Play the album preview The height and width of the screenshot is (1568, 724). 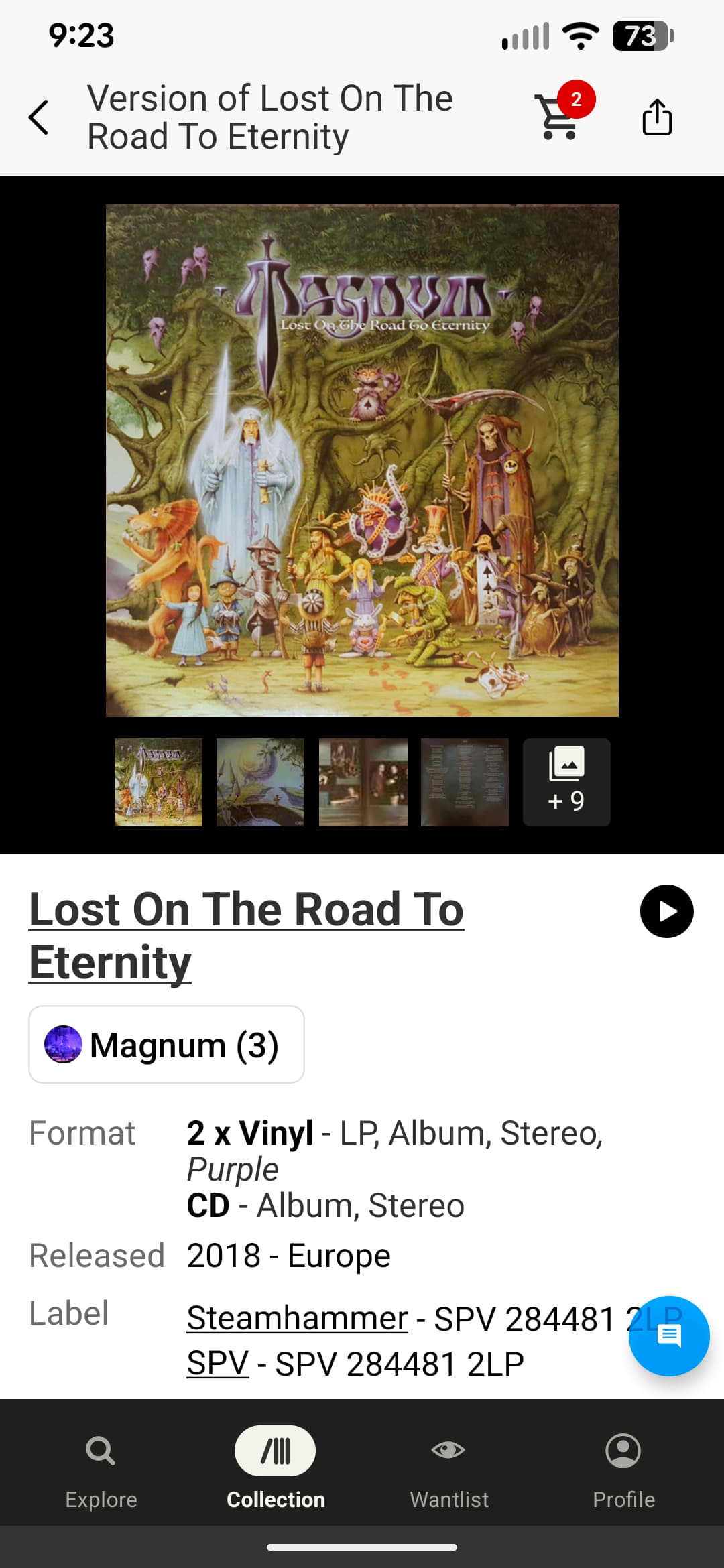click(x=666, y=911)
